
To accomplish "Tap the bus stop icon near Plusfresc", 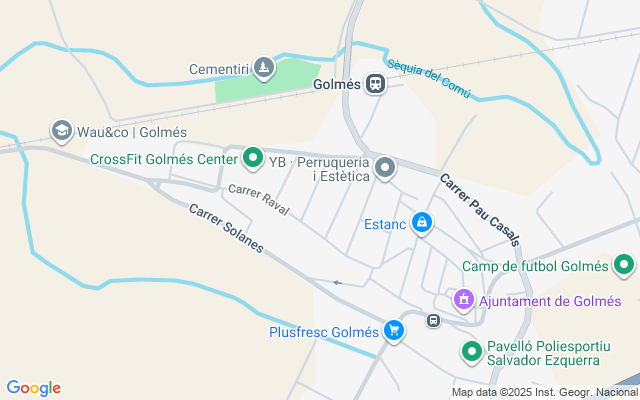I will pos(433,321).
